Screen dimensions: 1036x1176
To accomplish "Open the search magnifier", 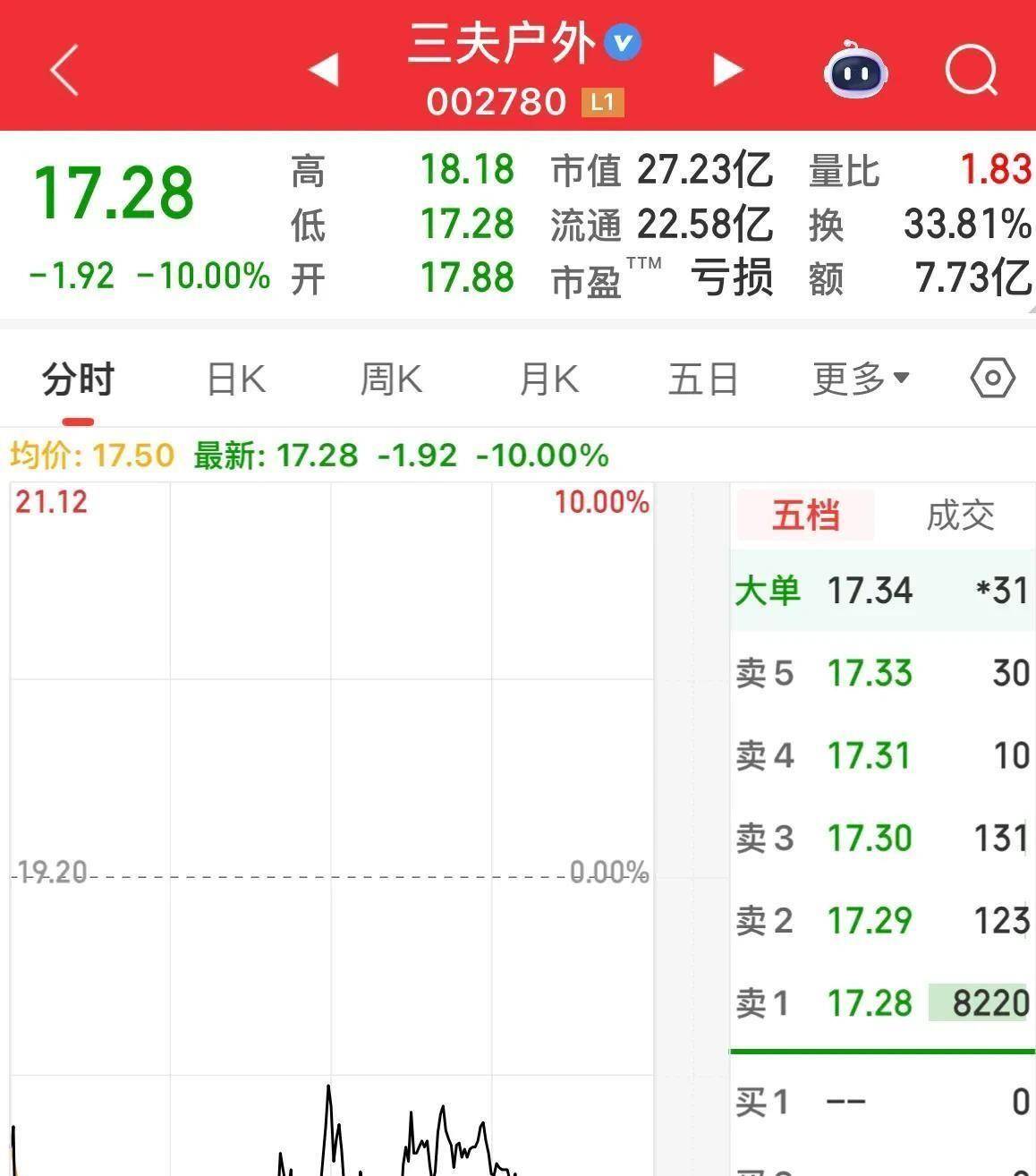I will [x=972, y=70].
